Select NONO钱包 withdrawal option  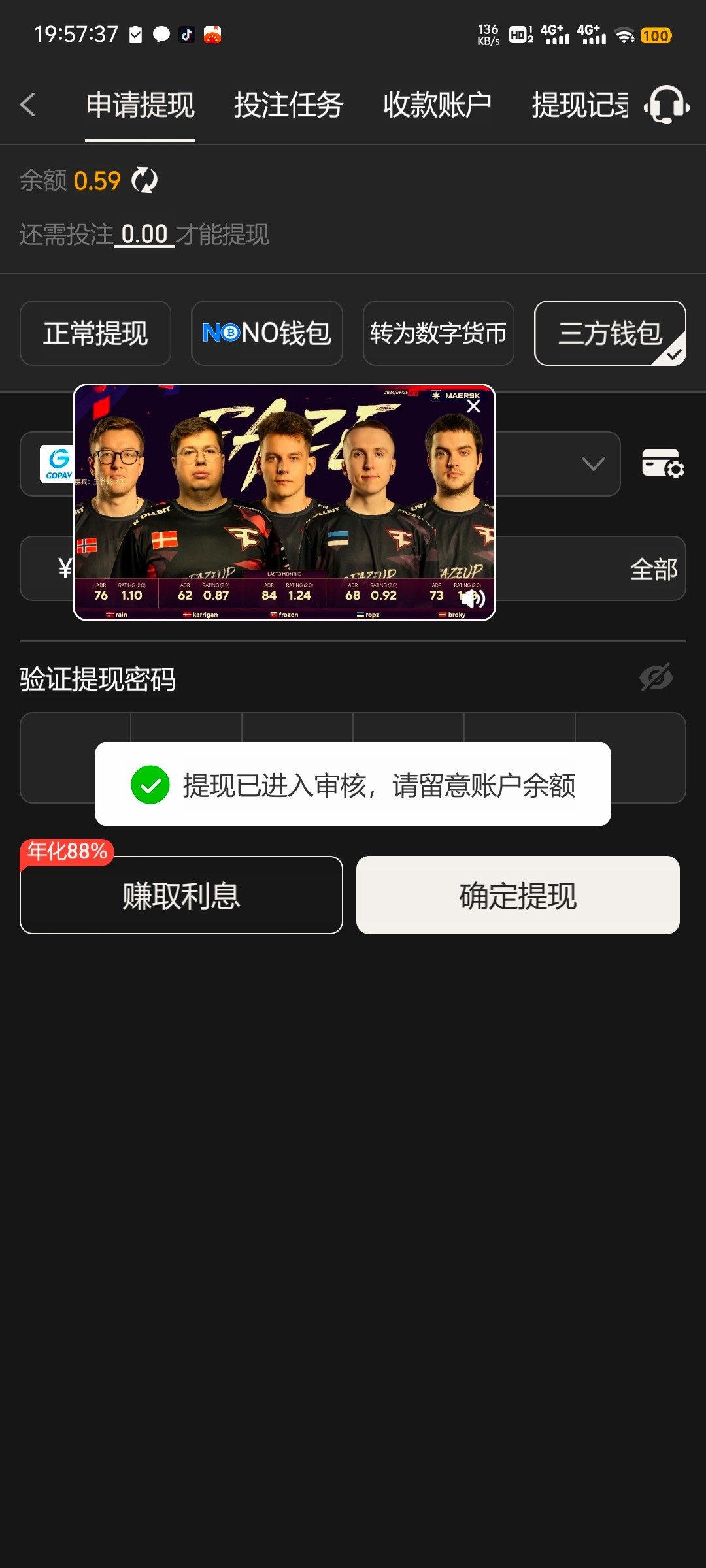coord(267,333)
